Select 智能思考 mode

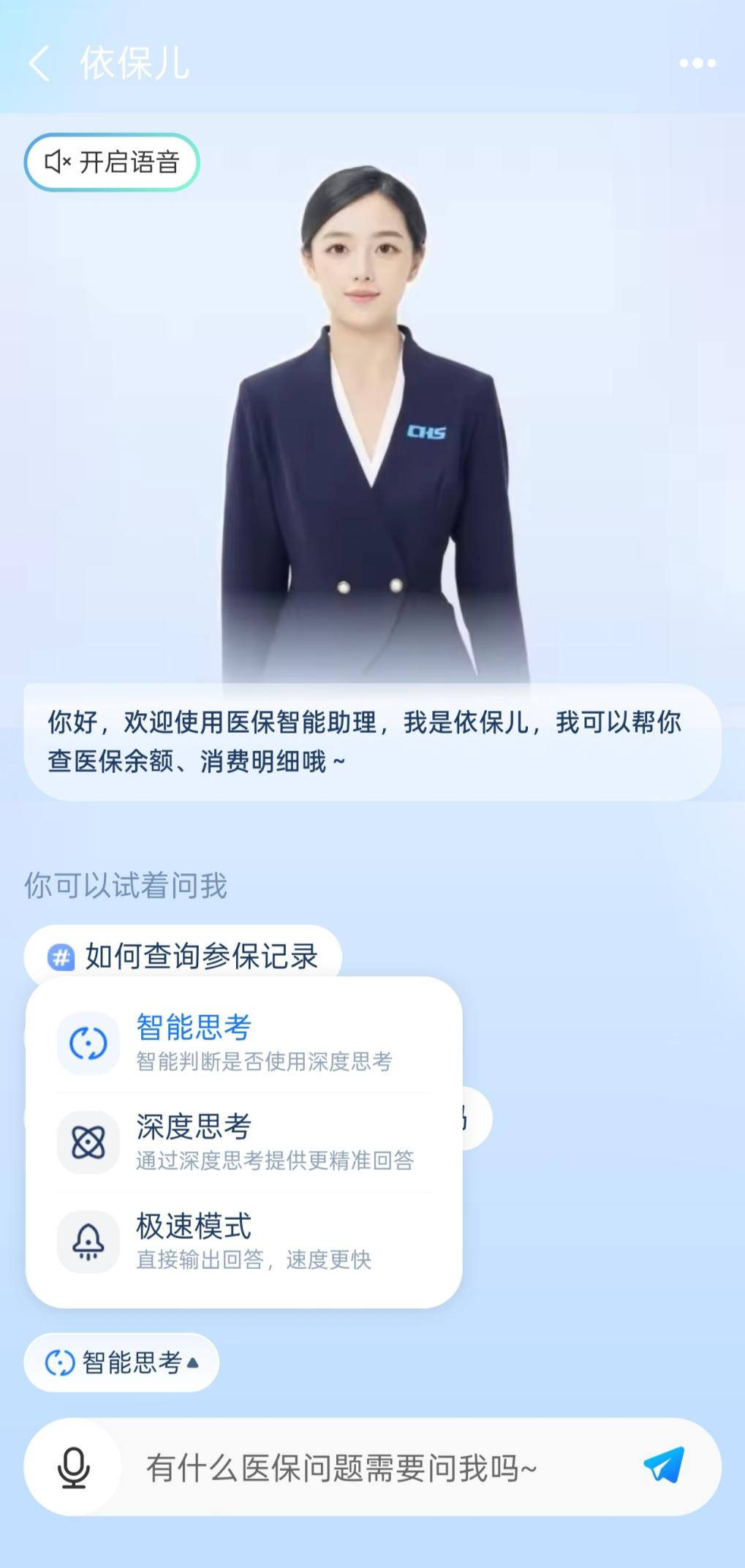243,1042
